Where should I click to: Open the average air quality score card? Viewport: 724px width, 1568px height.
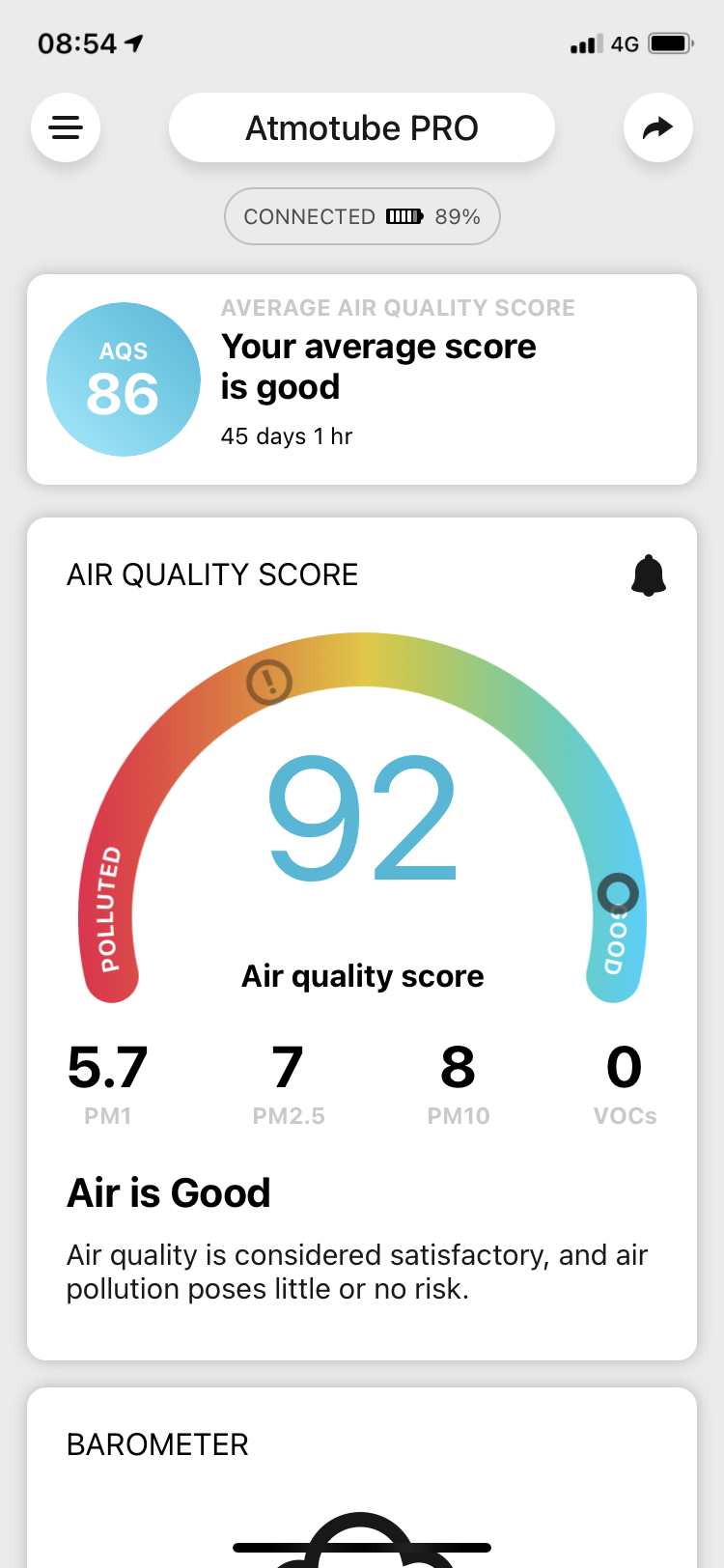click(x=362, y=379)
